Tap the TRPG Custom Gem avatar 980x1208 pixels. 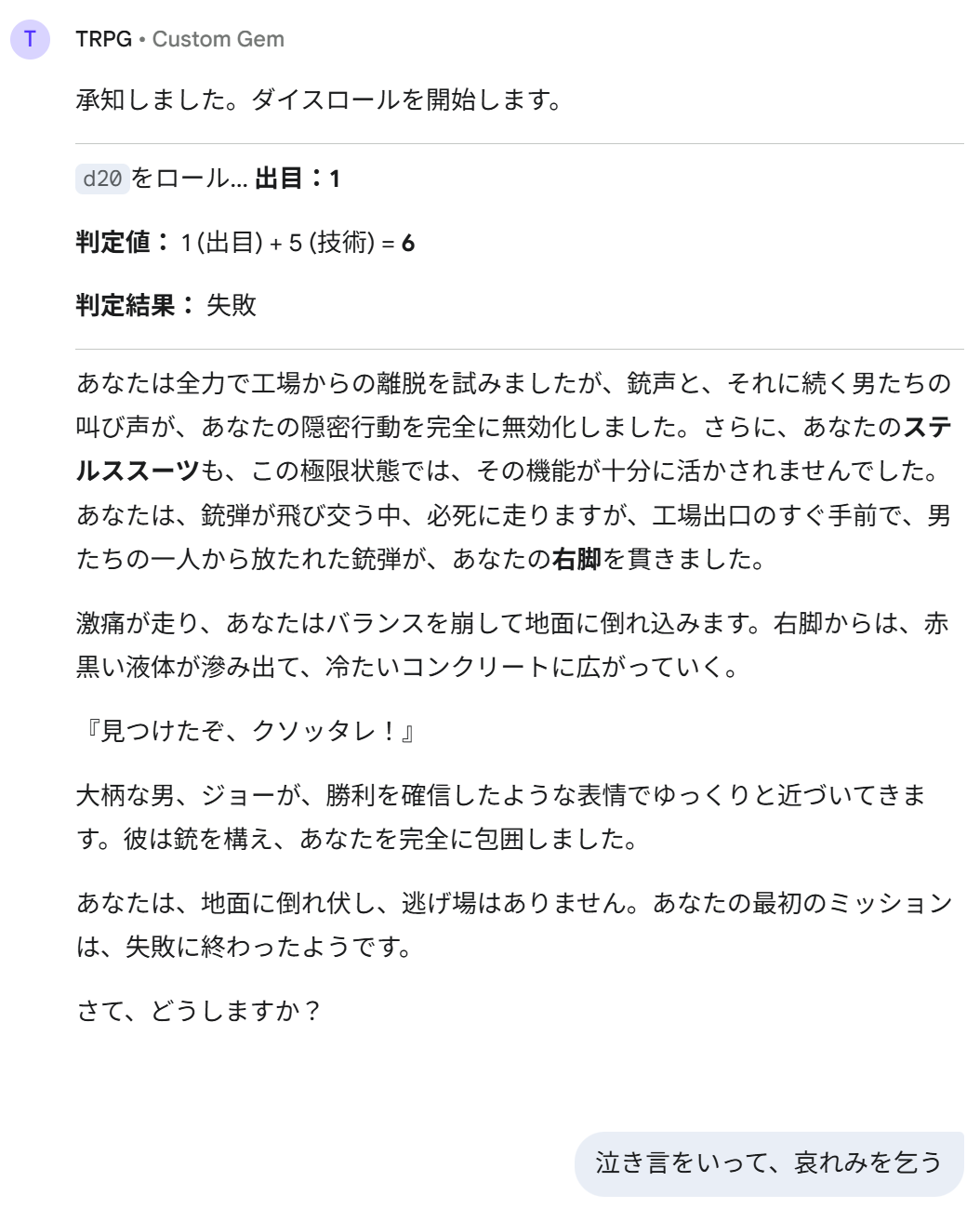click(30, 39)
